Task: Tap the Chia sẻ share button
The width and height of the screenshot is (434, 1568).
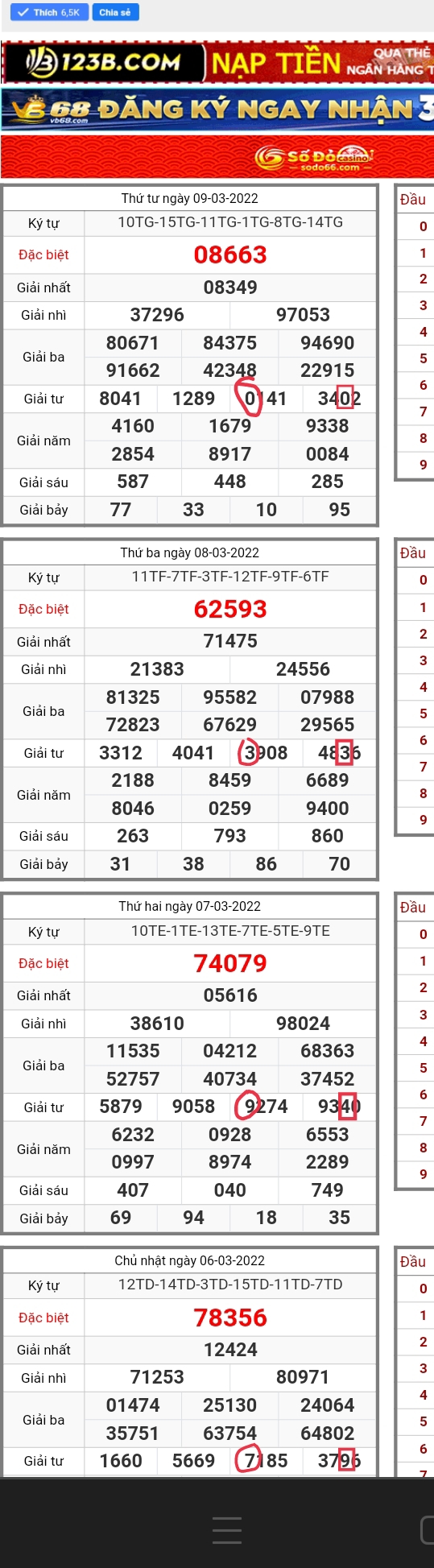Action: coord(115,12)
